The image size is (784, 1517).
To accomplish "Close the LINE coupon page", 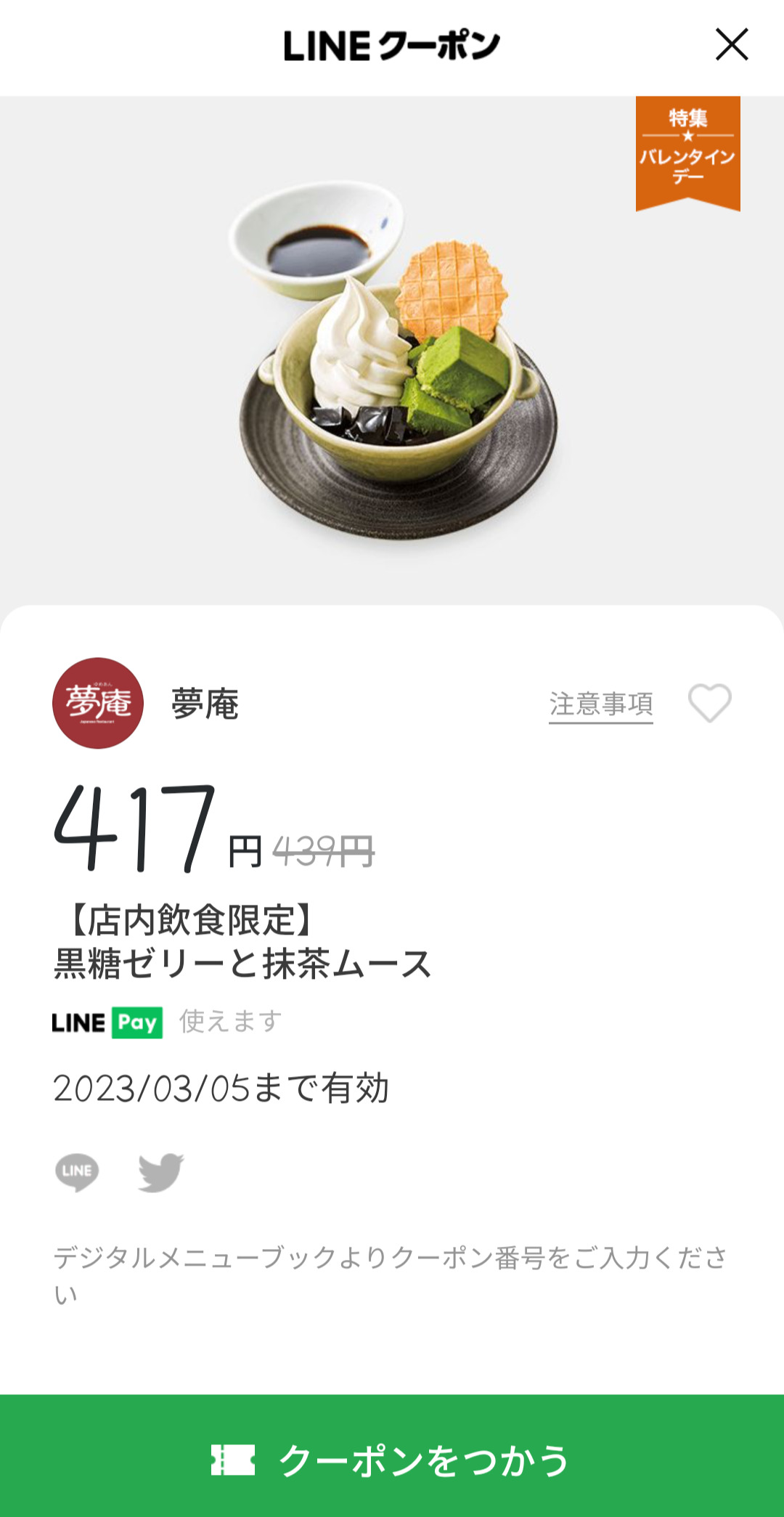I will click(x=731, y=45).
